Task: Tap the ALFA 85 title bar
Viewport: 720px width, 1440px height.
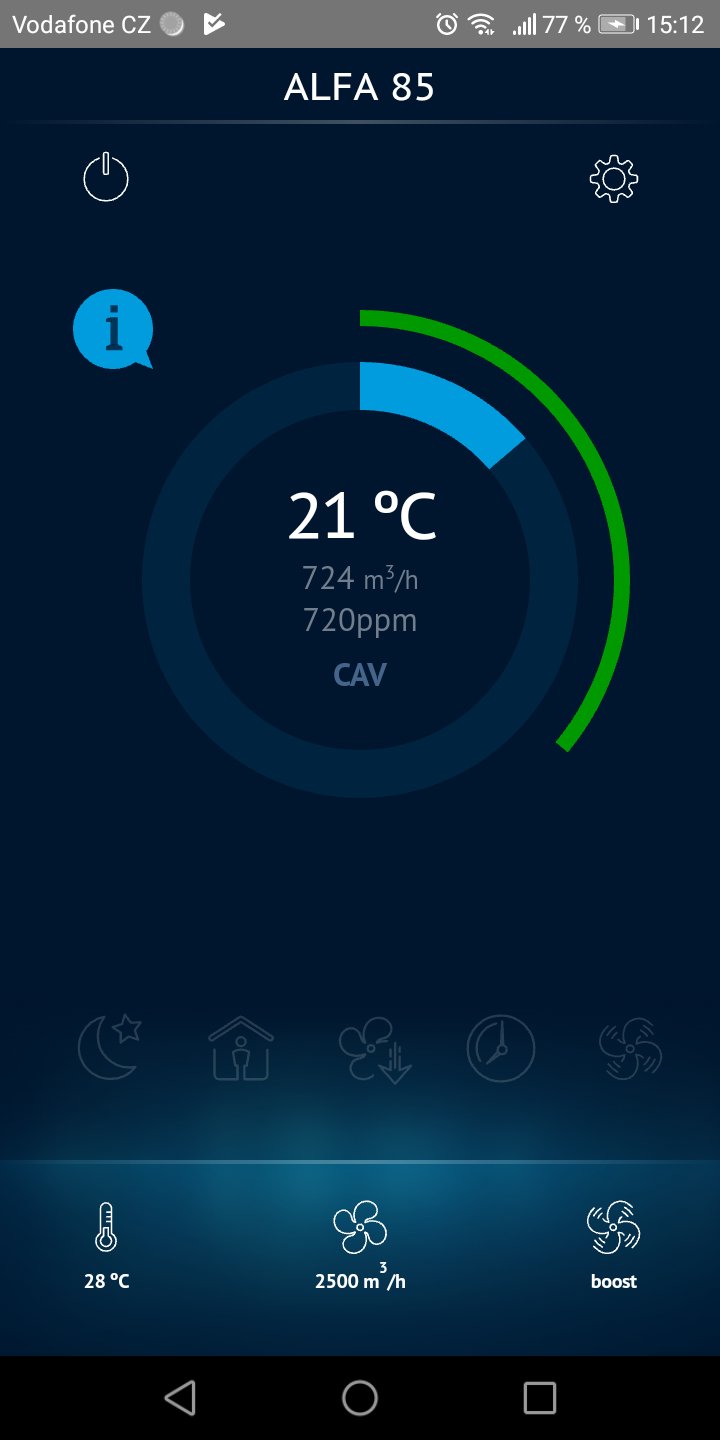Action: [x=360, y=87]
